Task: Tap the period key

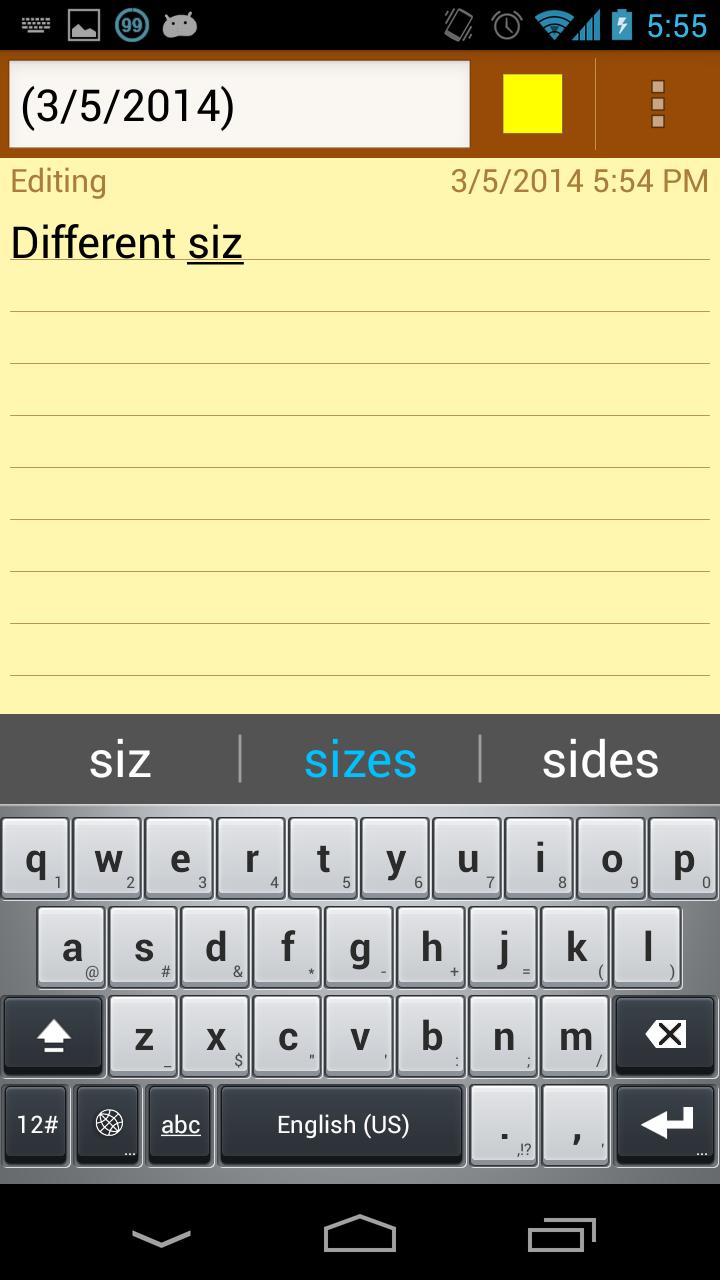Action: [504, 1125]
